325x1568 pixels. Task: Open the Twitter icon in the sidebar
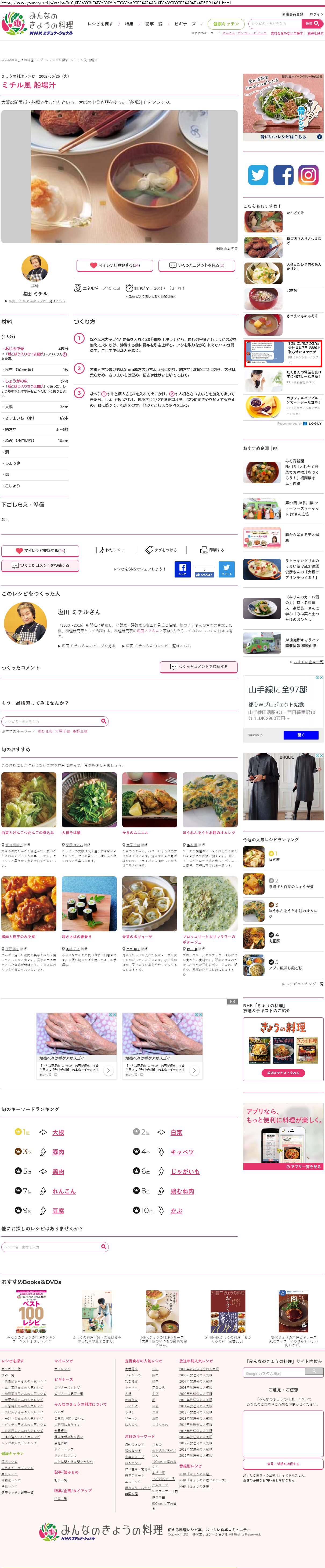[x=258, y=175]
